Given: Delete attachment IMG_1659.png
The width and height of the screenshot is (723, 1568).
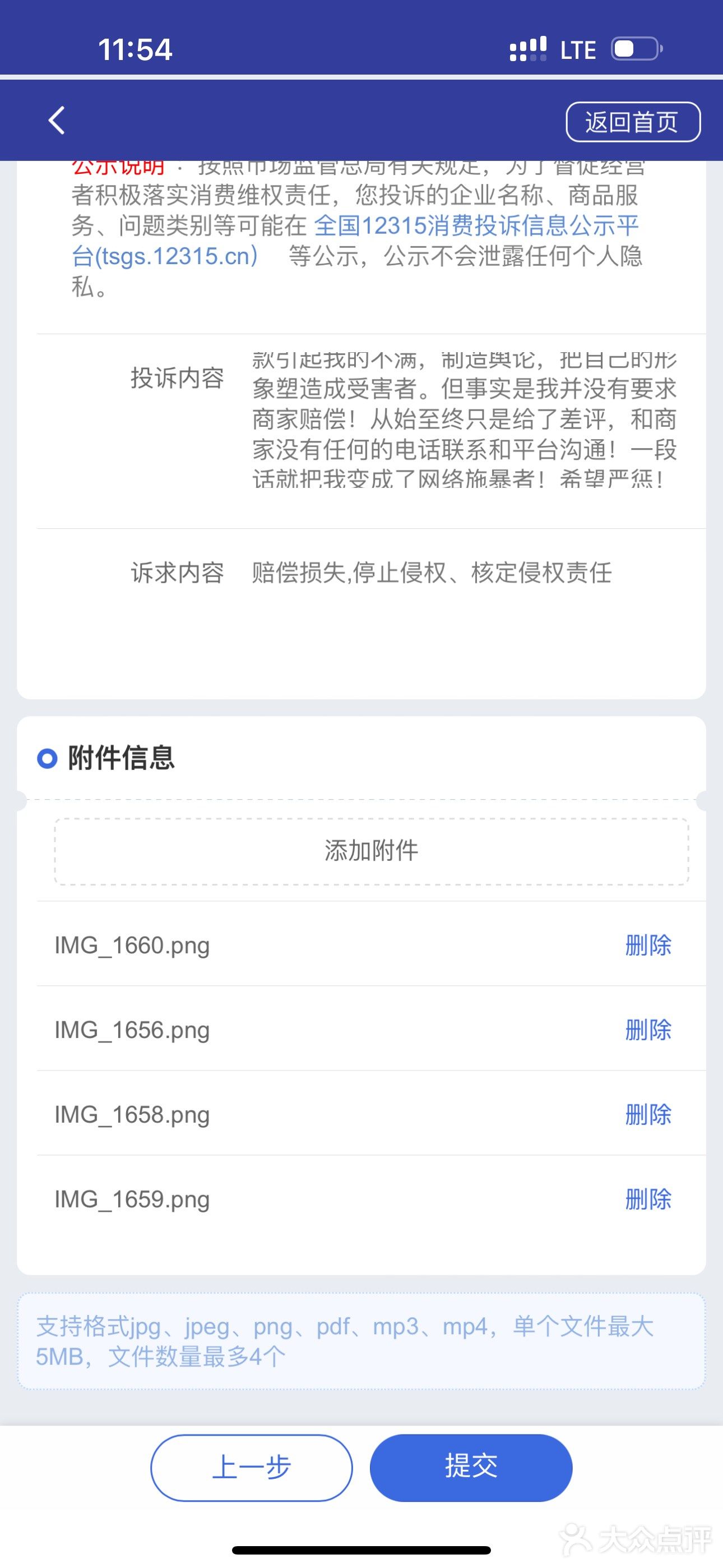Looking at the screenshot, I should point(647,1199).
